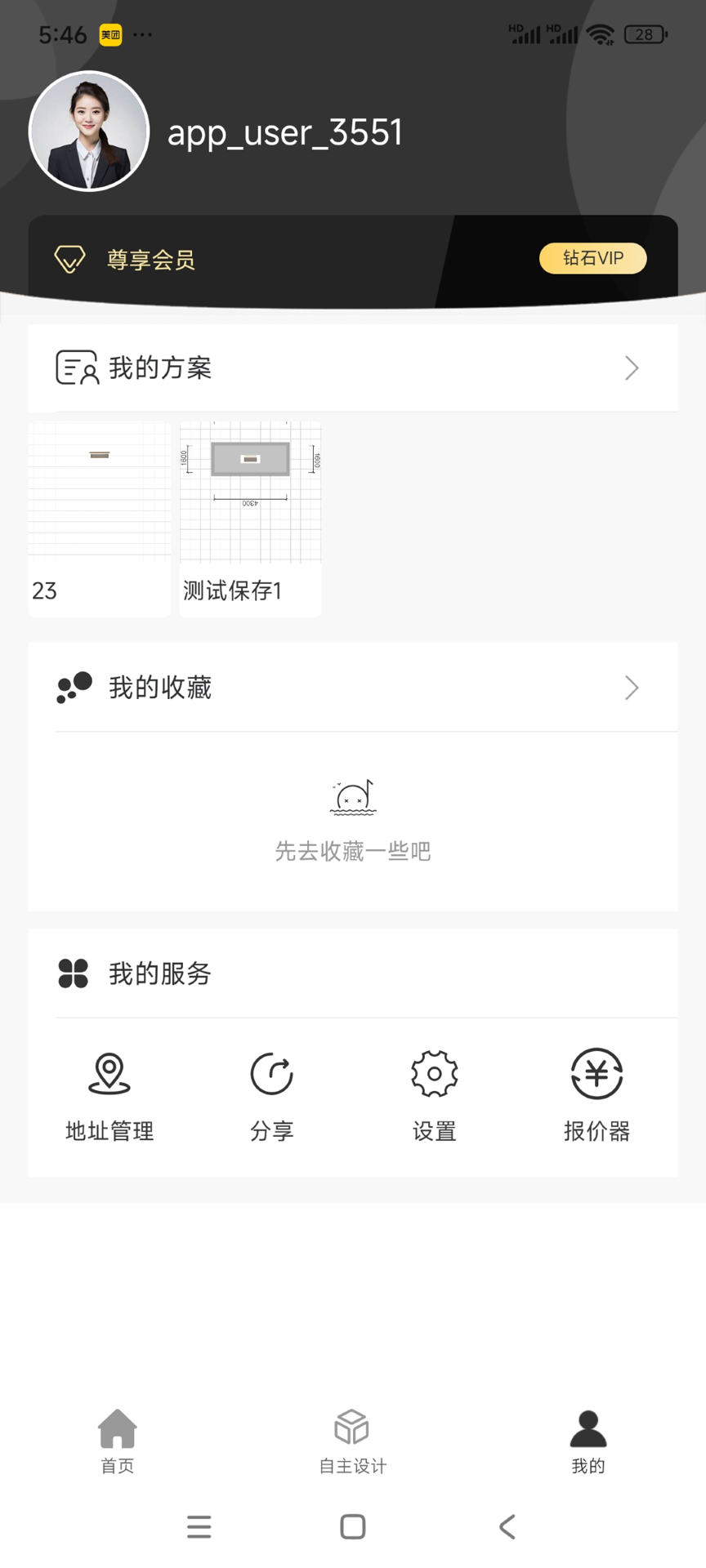The width and height of the screenshot is (706, 1568).
Task: Expand 我的收藏 via its chevron arrow
Action: pos(631,687)
